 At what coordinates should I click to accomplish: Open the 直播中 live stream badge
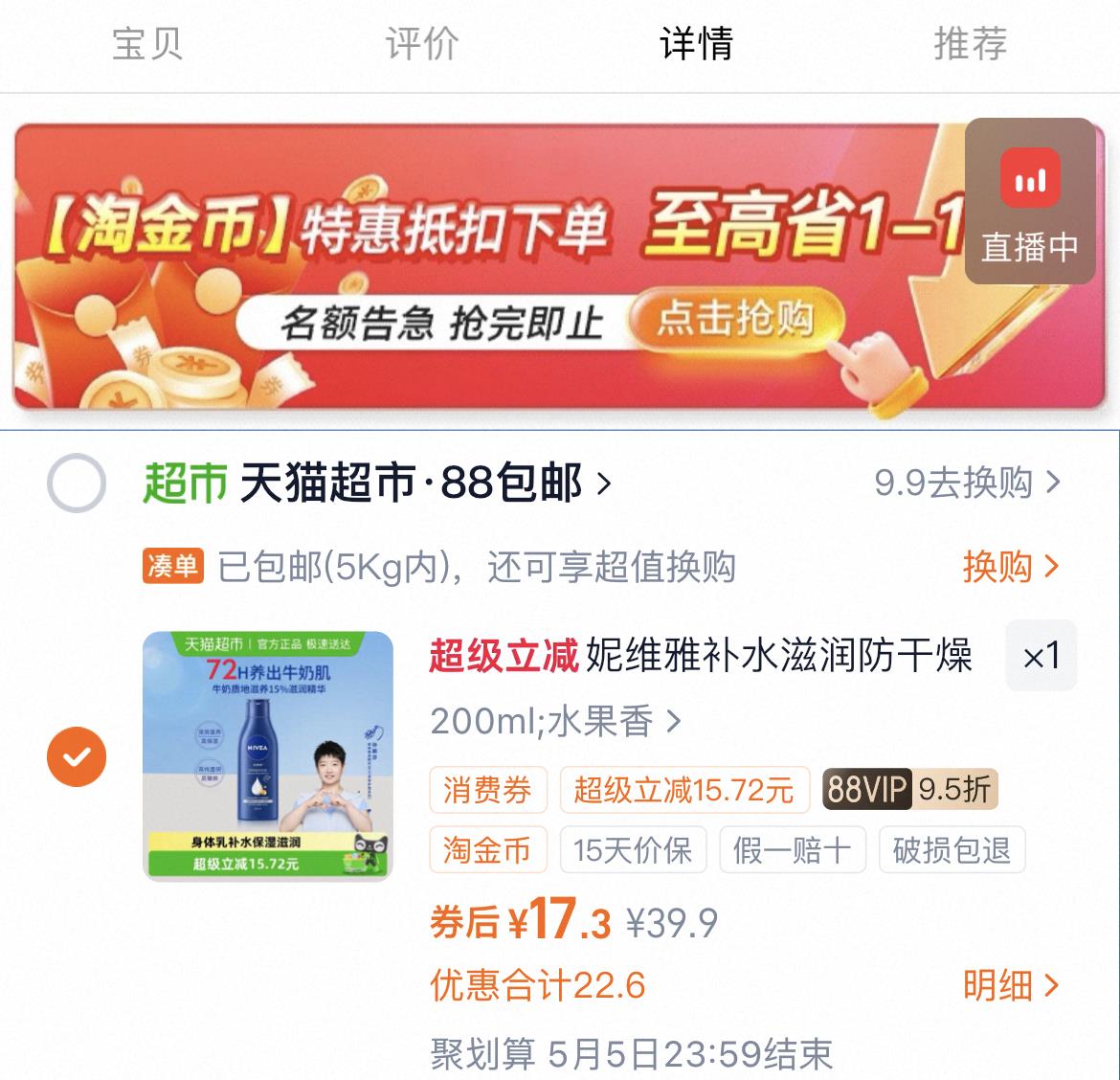point(1029,202)
